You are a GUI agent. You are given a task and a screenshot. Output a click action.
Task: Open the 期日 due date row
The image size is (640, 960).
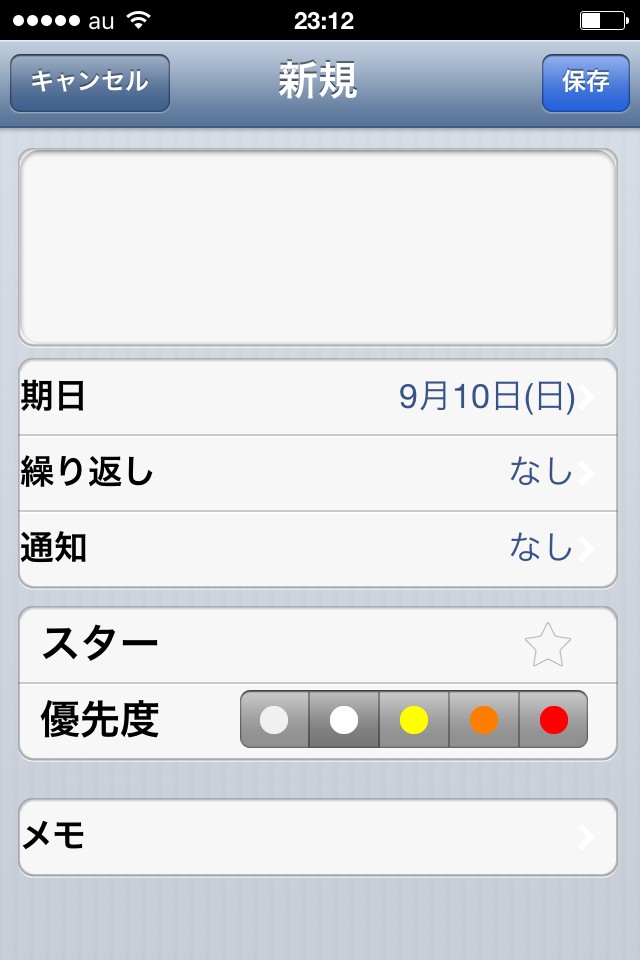point(318,397)
